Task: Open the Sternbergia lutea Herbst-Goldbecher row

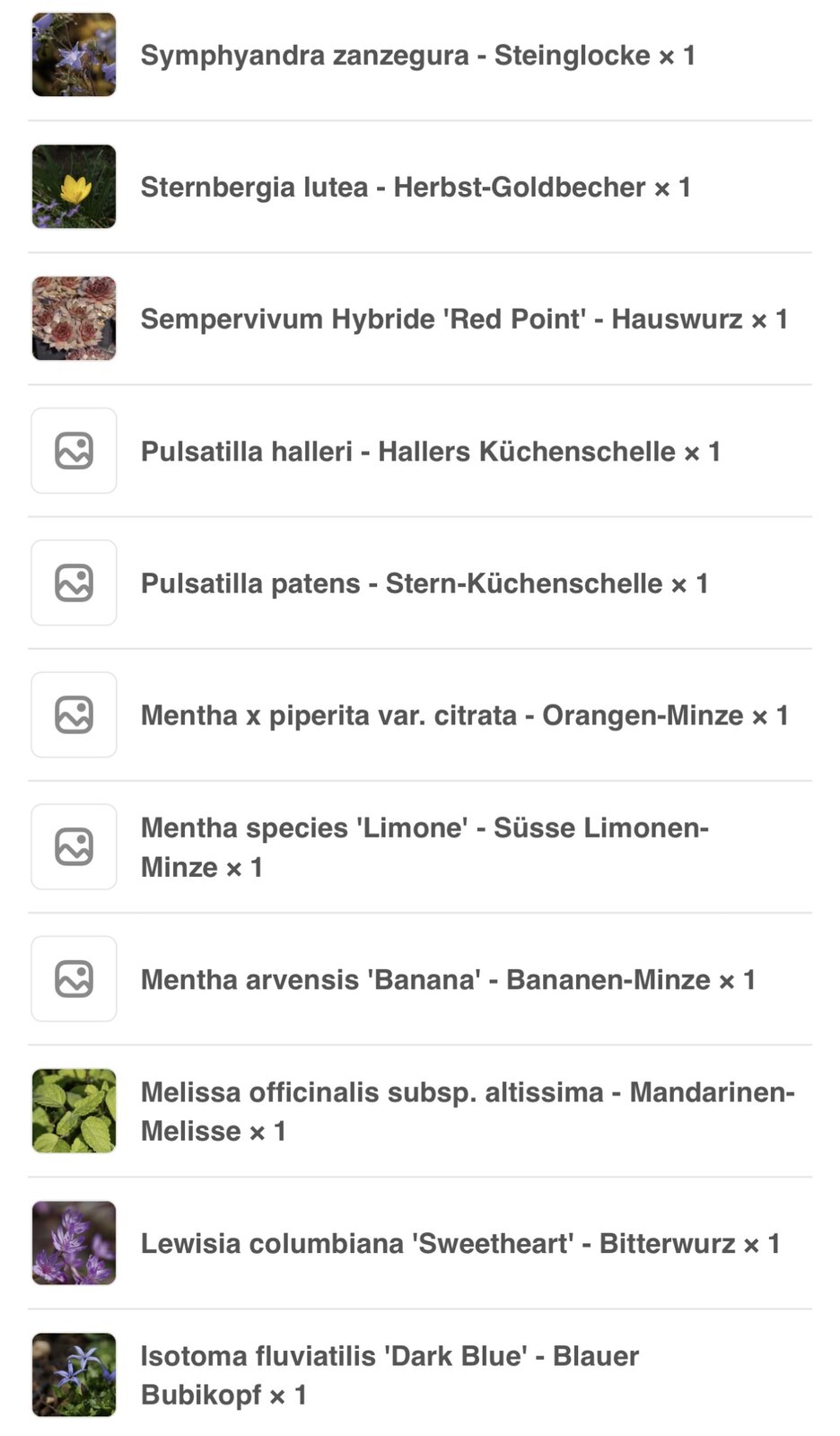Action: pyautogui.click(x=420, y=187)
